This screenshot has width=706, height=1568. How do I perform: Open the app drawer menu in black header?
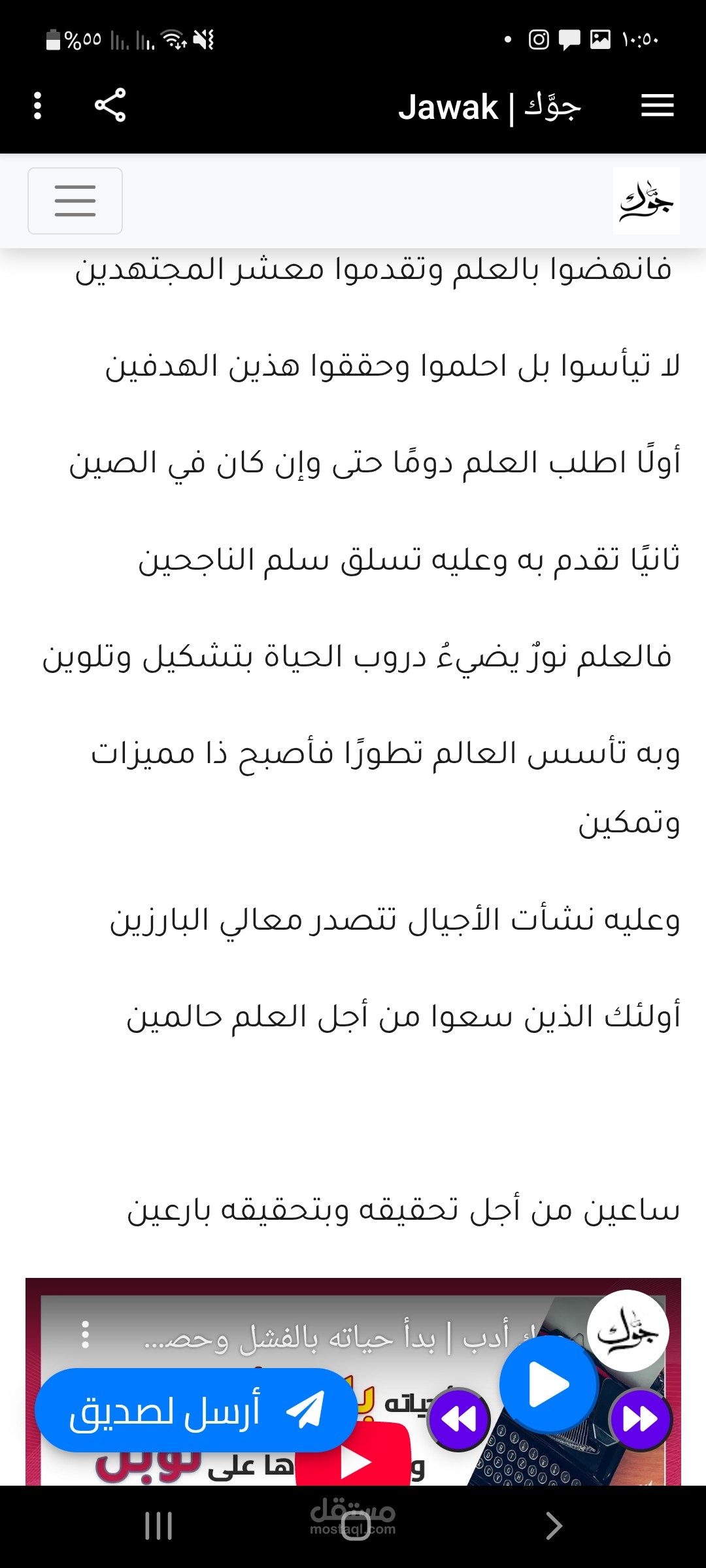(657, 105)
